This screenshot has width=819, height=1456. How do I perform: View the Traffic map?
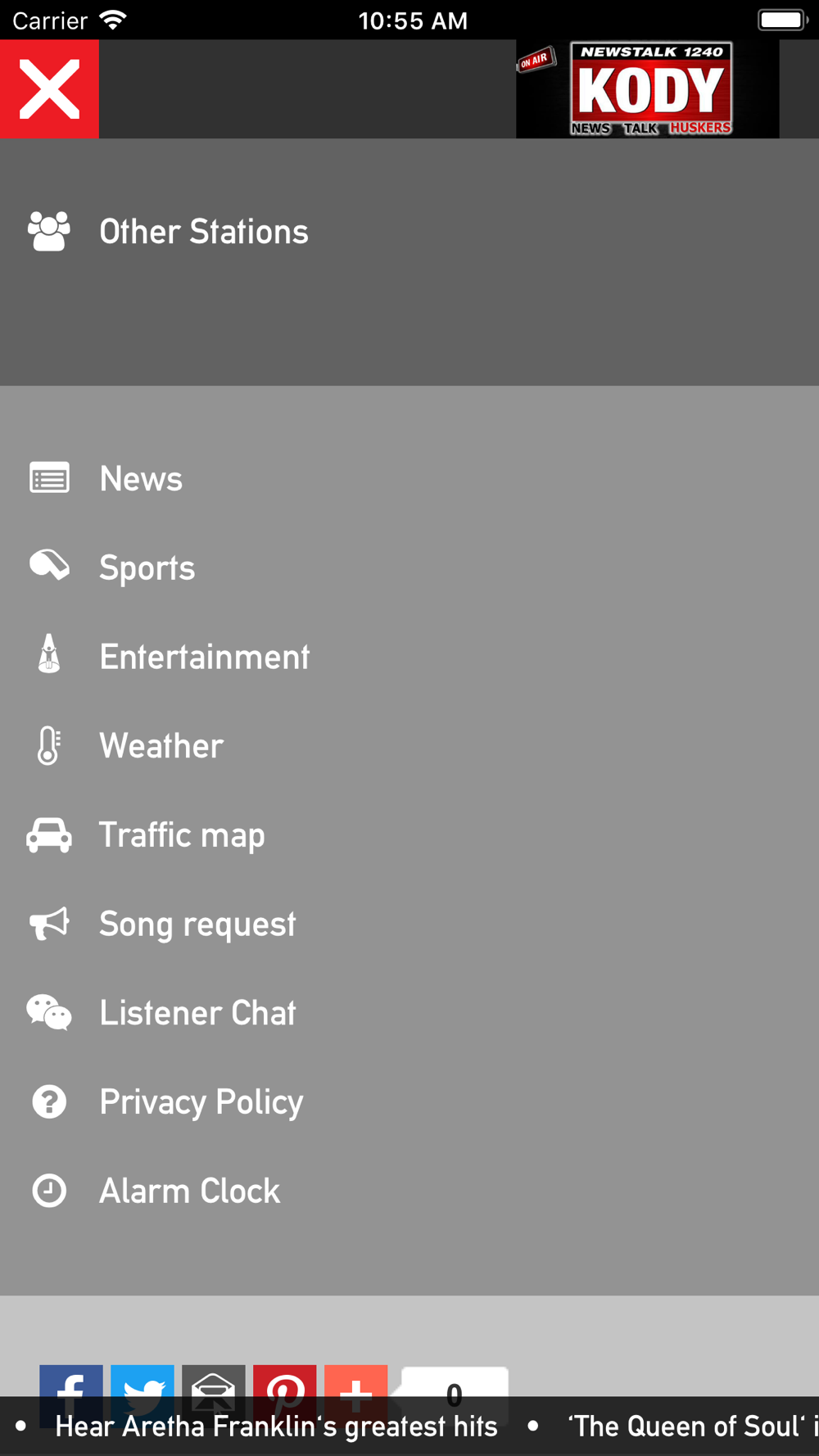pos(409,834)
